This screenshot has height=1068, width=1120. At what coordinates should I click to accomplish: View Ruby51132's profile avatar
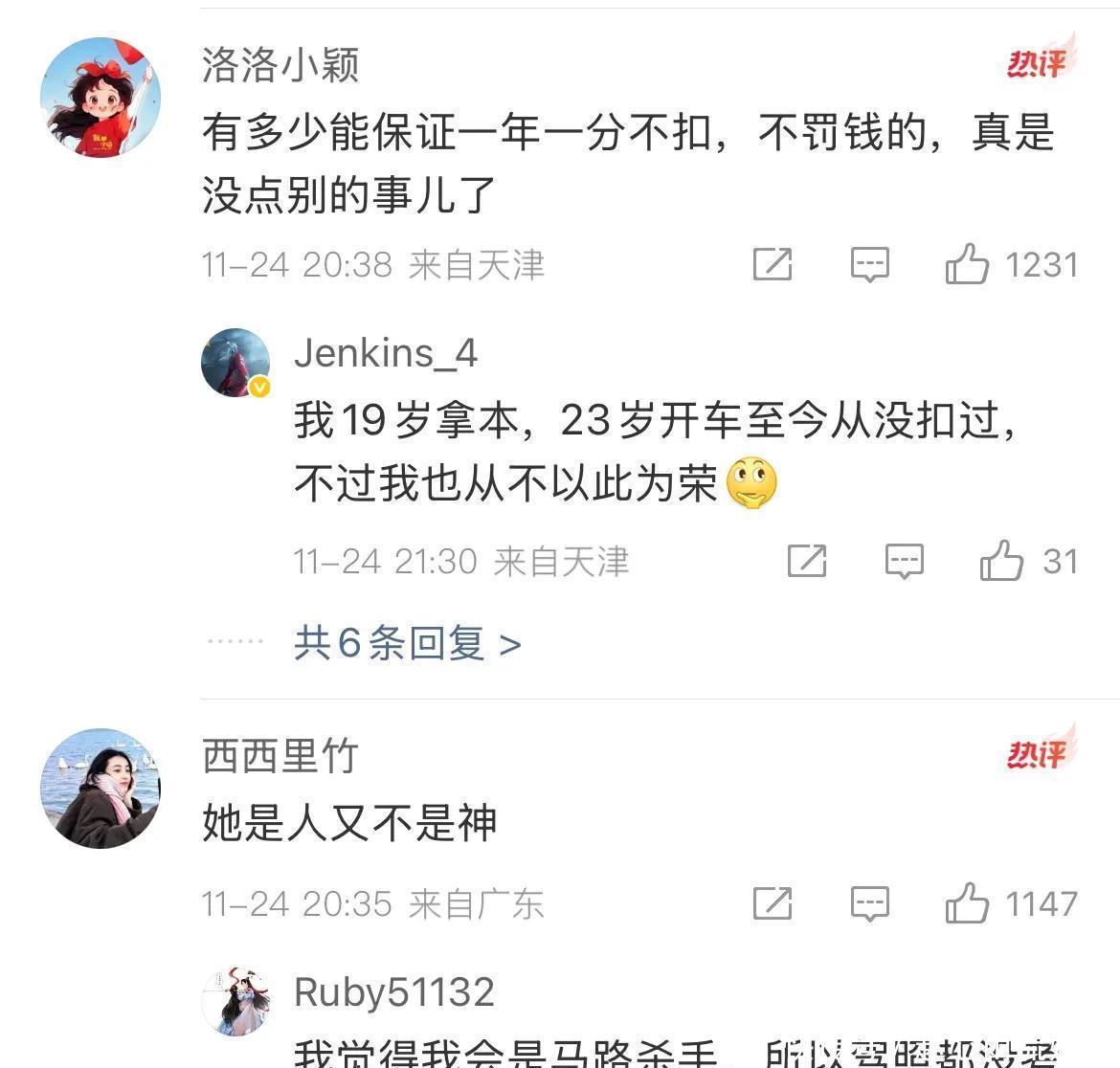pyautogui.click(x=235, y=1001)
